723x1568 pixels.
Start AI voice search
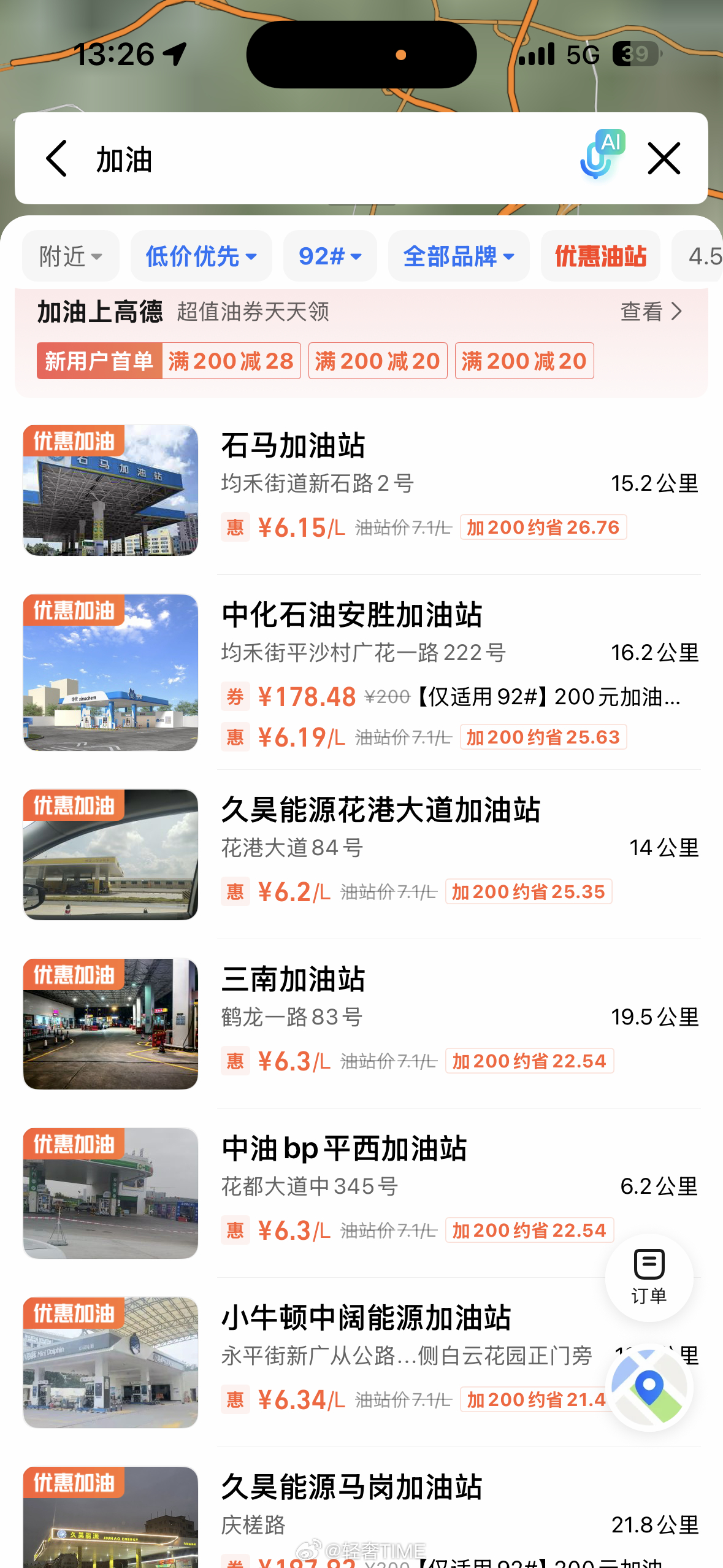point(601,156)
